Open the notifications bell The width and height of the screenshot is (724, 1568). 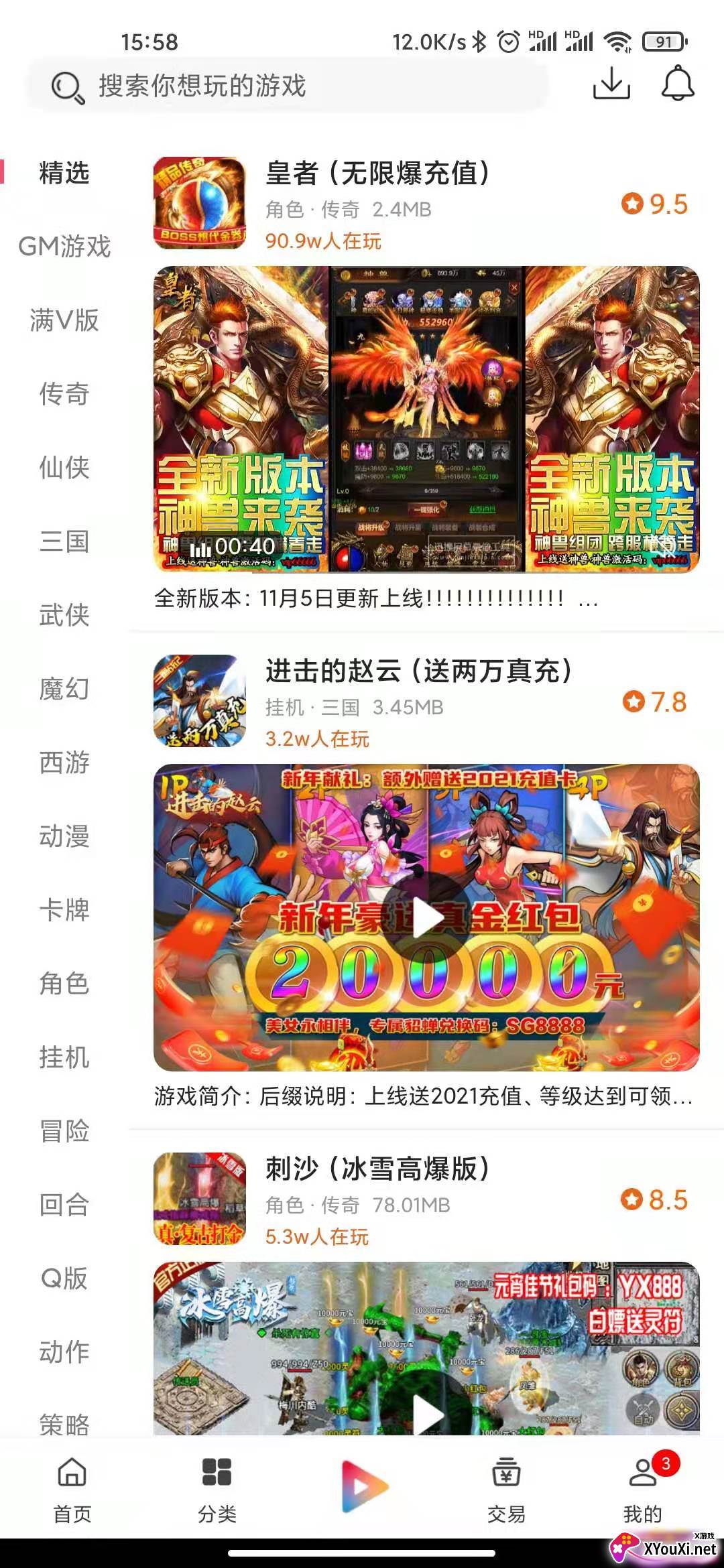click(x=678, y=84)
